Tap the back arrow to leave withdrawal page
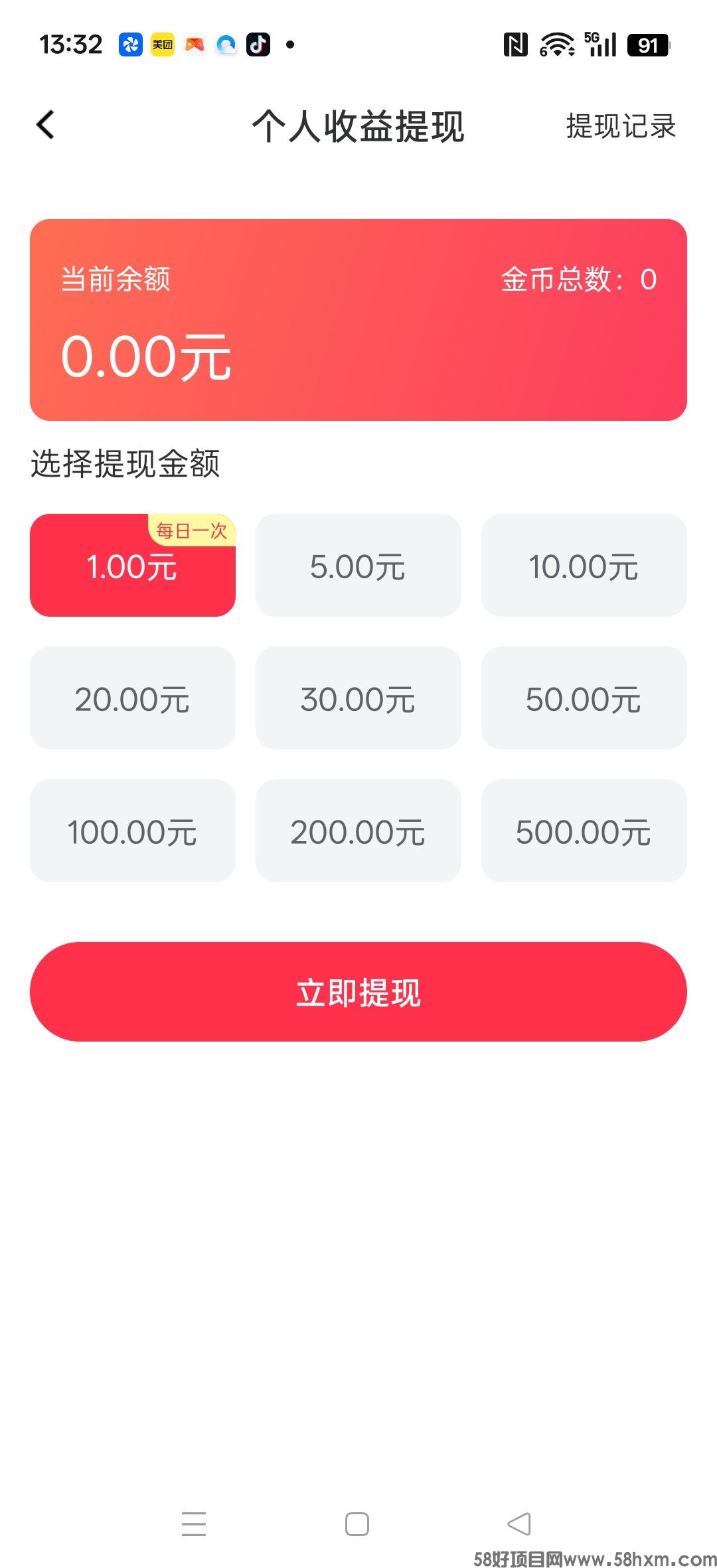Image resolution: width=717 pixels, height=1568 pixels. [44, 125]
